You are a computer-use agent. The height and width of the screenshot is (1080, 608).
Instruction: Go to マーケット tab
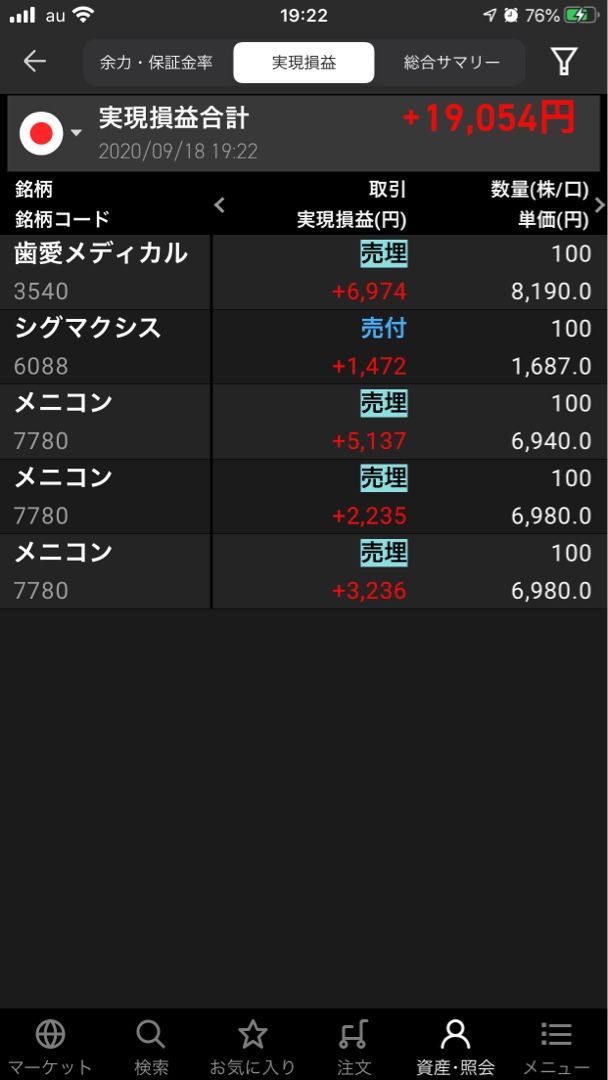(x=50, y=1046)
